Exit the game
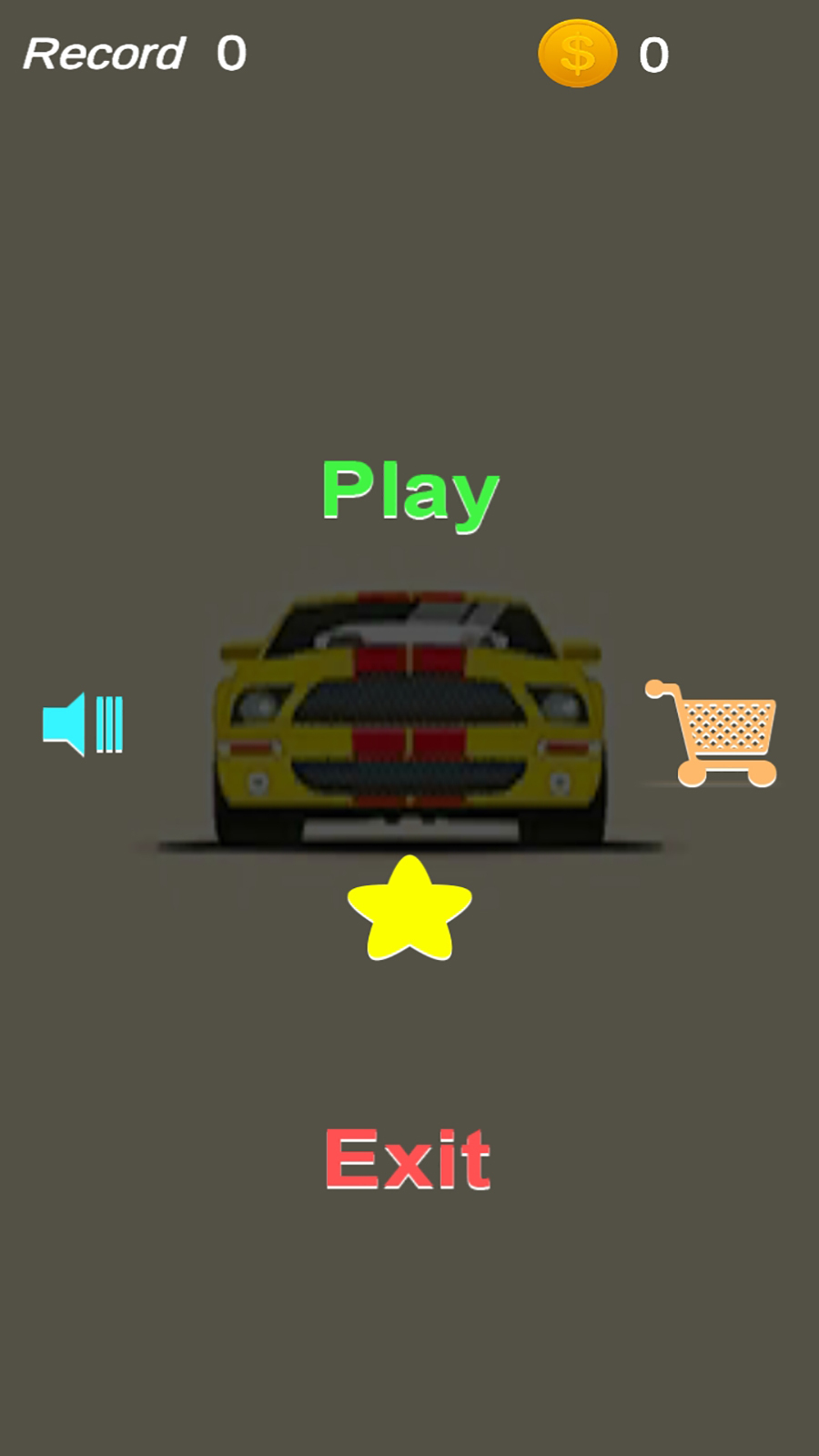This screenshot has width=819, height=1456. (x=408, y=1158)
